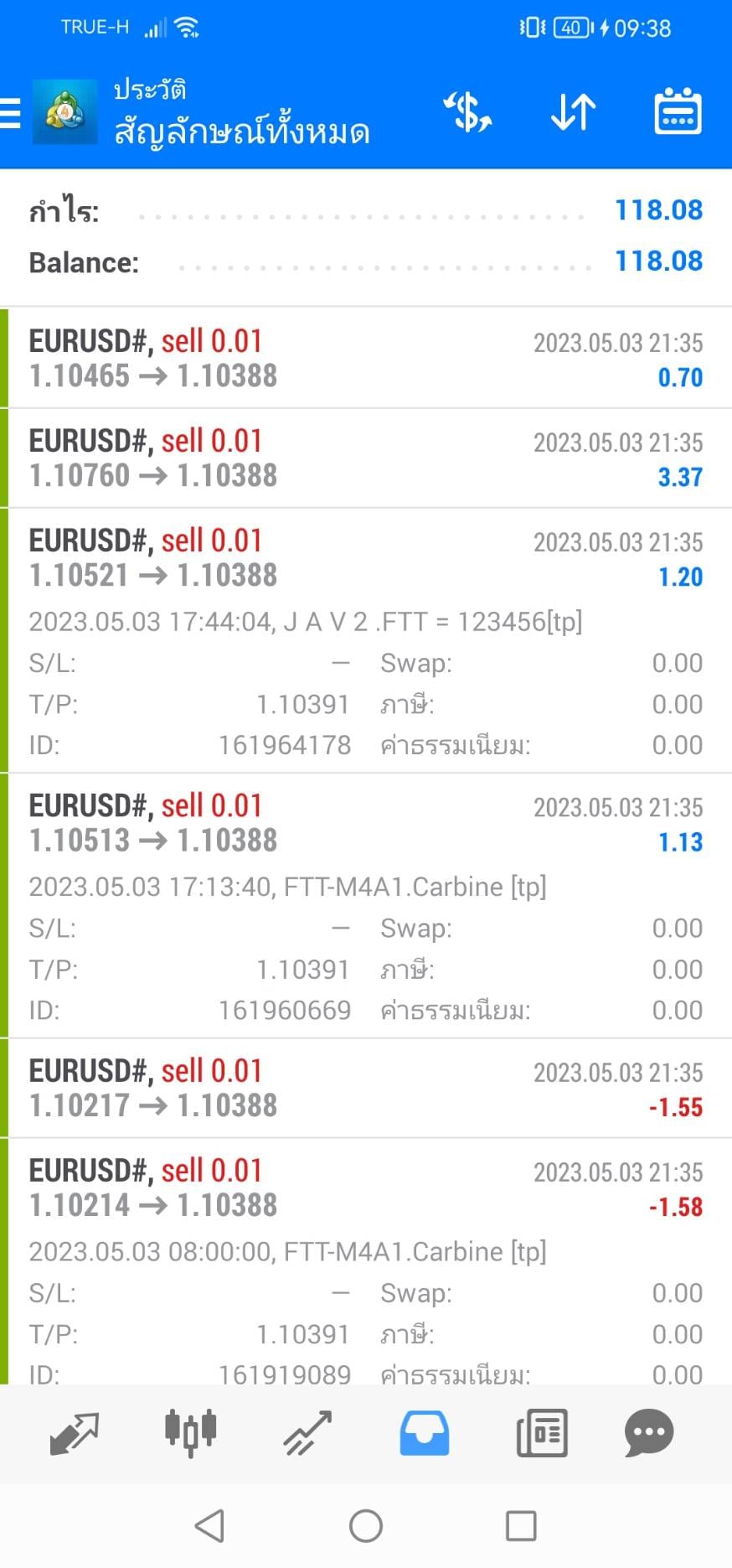Open the calendar date range picker
This screenshot has width=732, height=1568.
tap(678, 111)
